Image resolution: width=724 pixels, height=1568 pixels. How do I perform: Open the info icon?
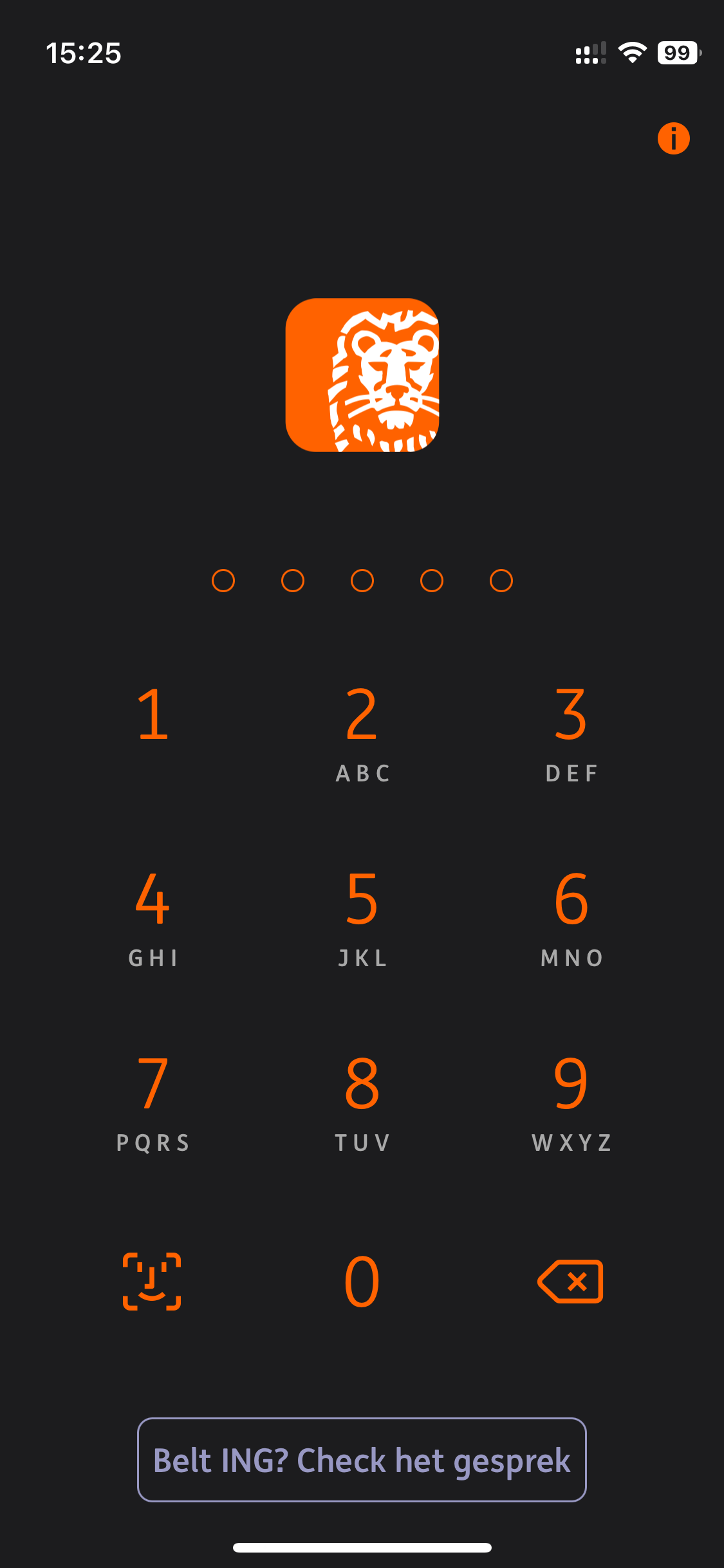(x=673, y=138)
